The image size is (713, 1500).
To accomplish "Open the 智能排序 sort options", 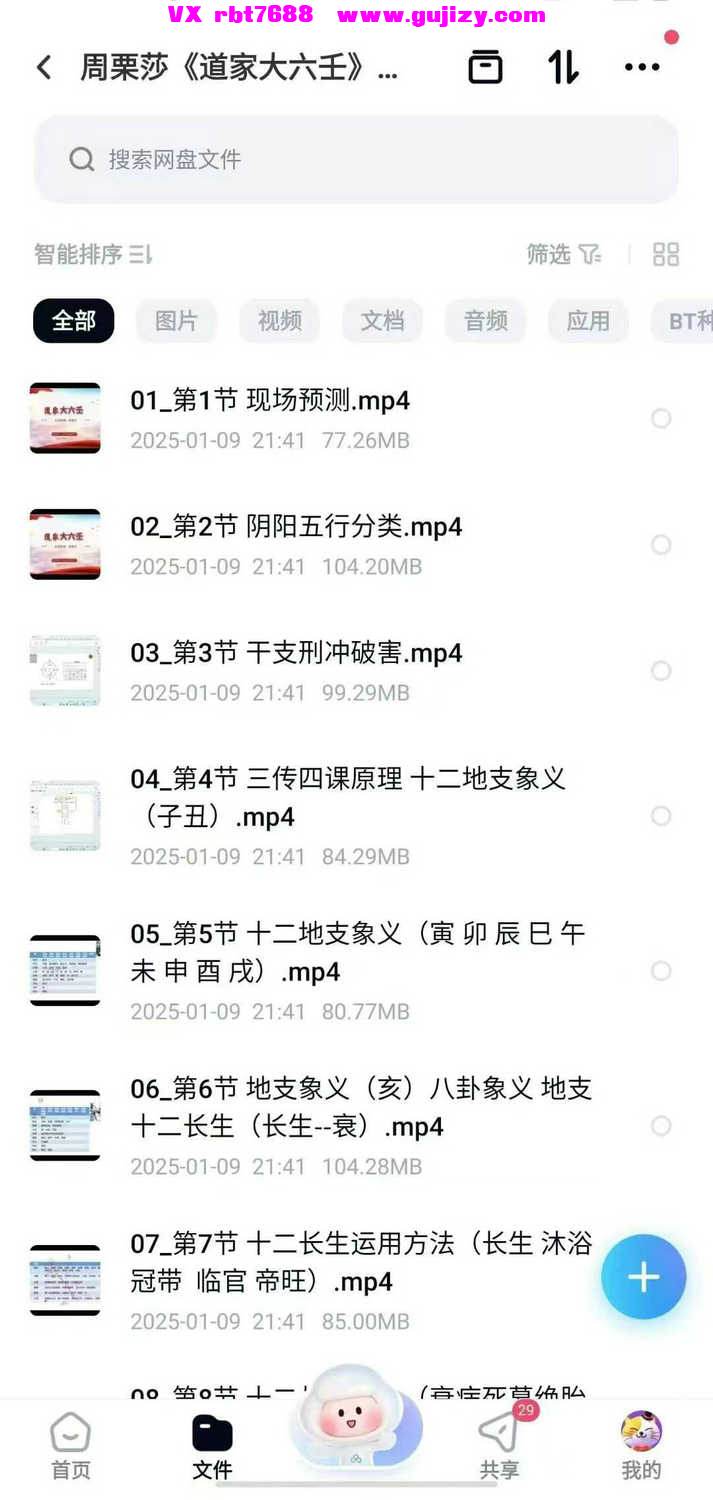I will tap(93, 254).
